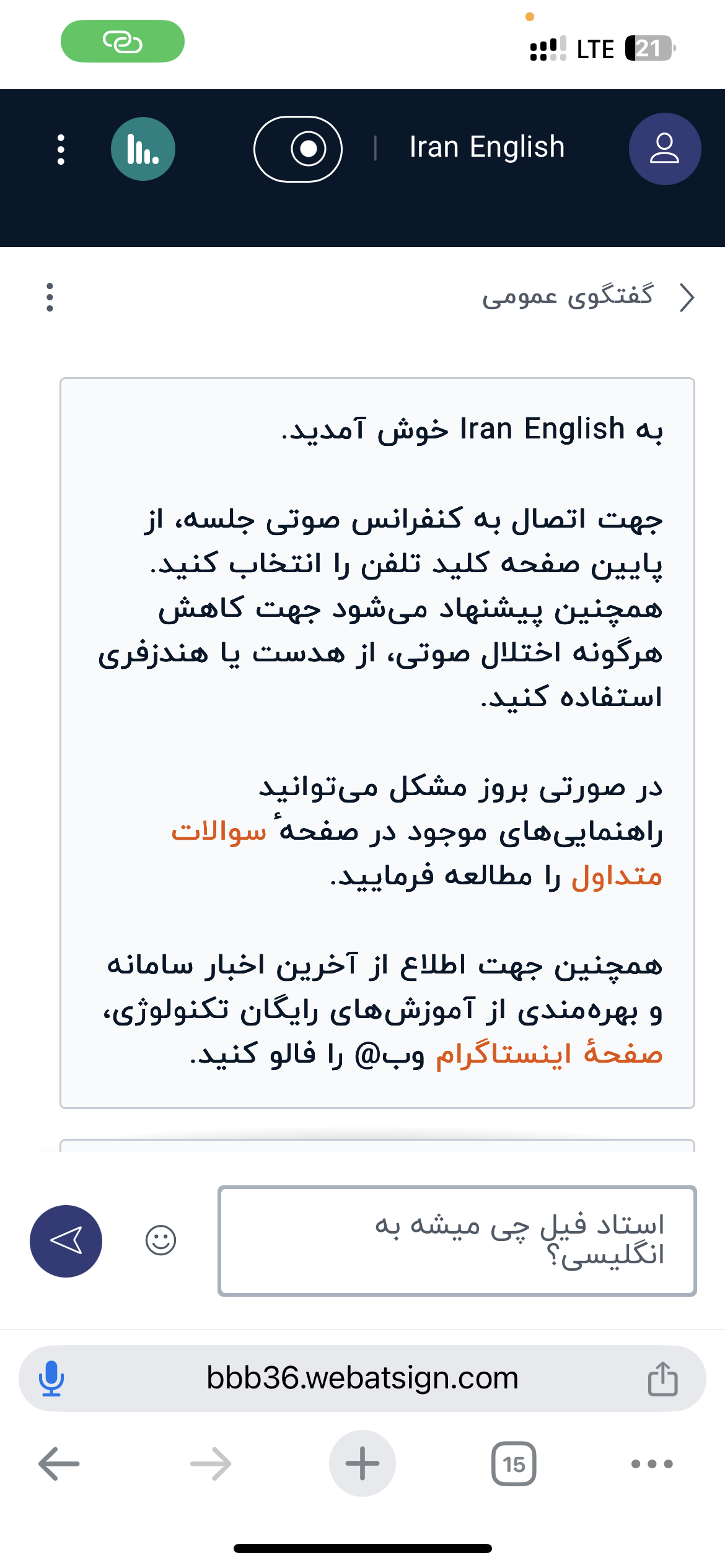725x1568 pixels.
Task: Focus the chat message input field
Action: 457,1240
